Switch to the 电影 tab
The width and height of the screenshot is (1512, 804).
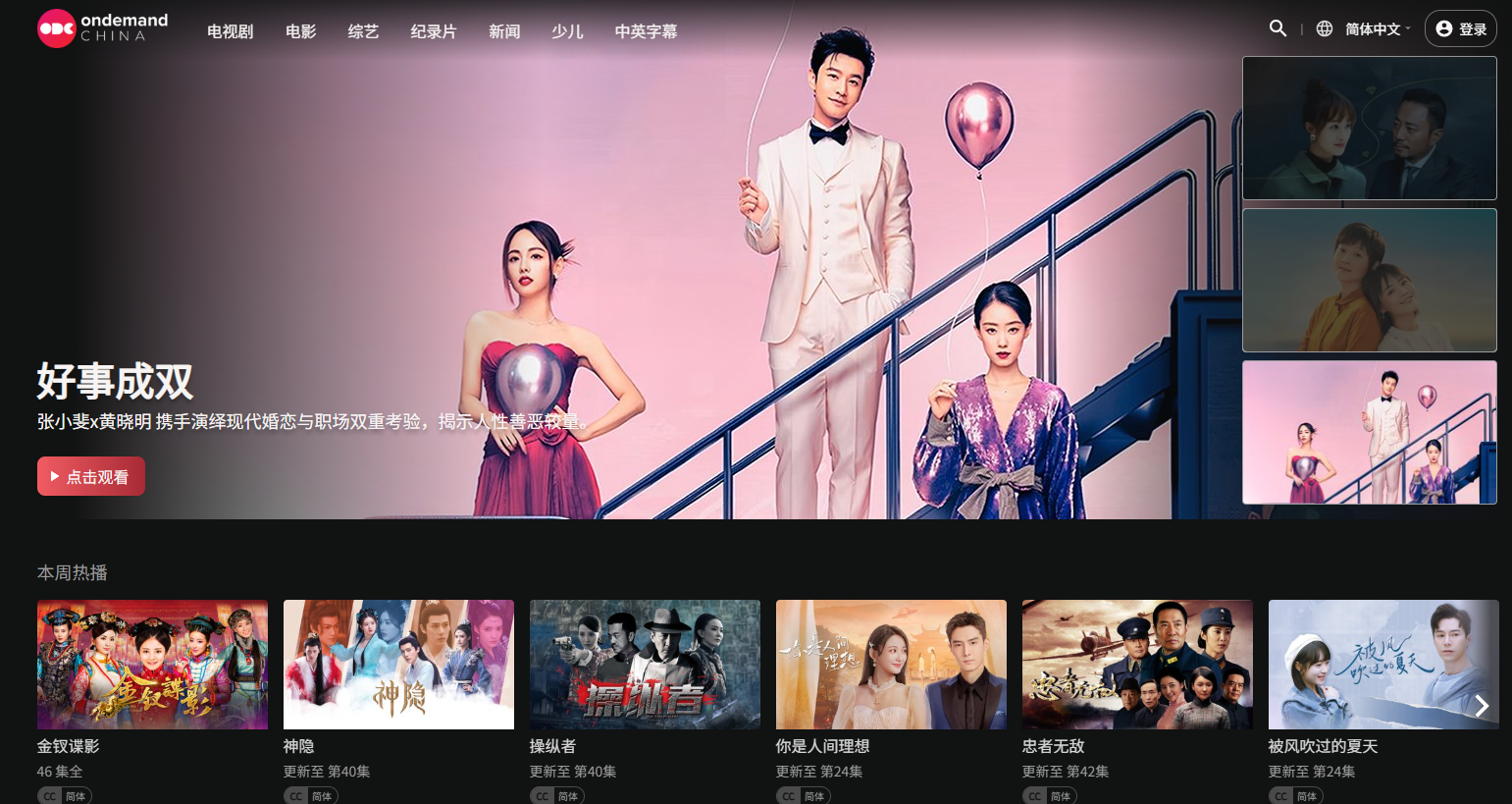point(300,31)
